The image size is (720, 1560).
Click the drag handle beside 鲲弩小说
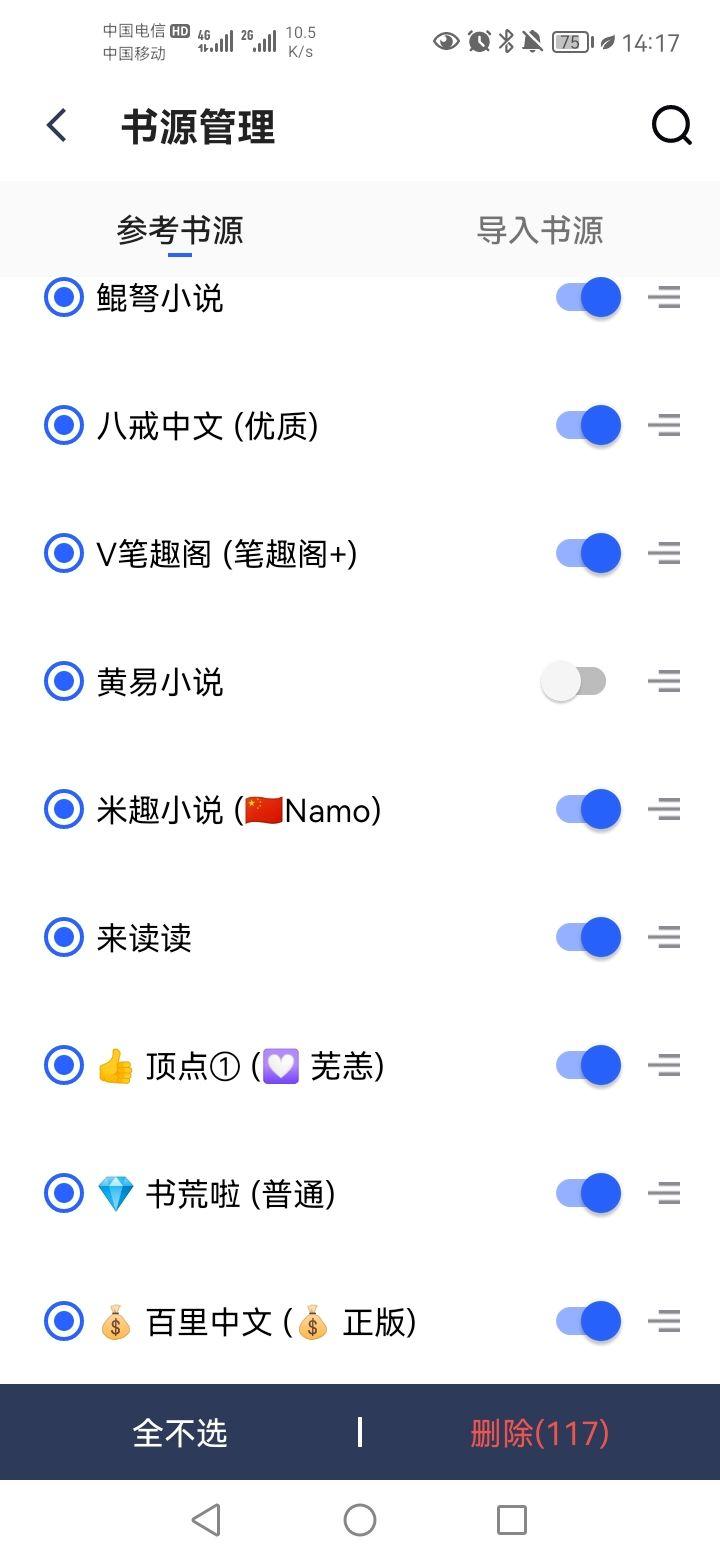tap(664, 297)
